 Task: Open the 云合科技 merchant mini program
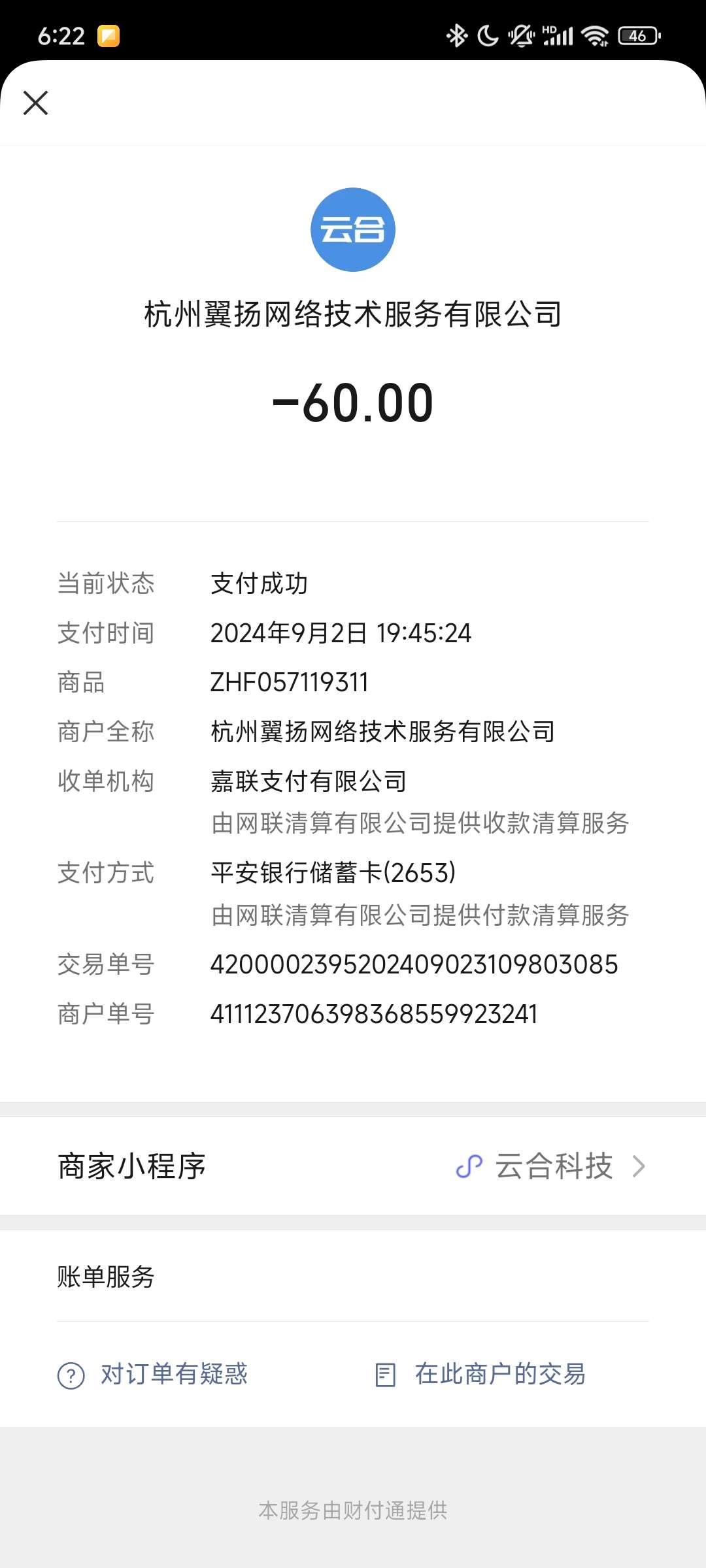pos(552,1166)
